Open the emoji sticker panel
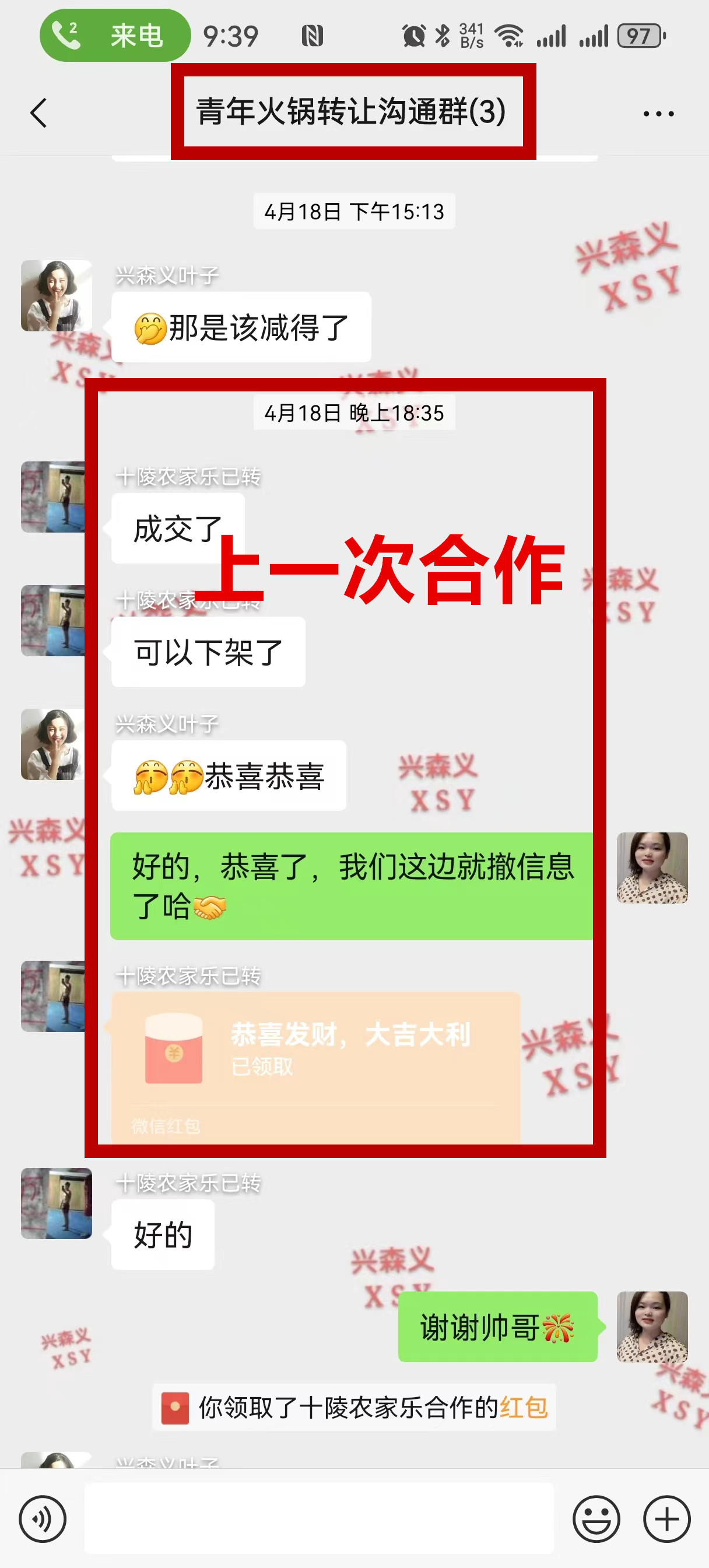Viewport: 709px width, 1568px height. click(x=596, y=1518)
